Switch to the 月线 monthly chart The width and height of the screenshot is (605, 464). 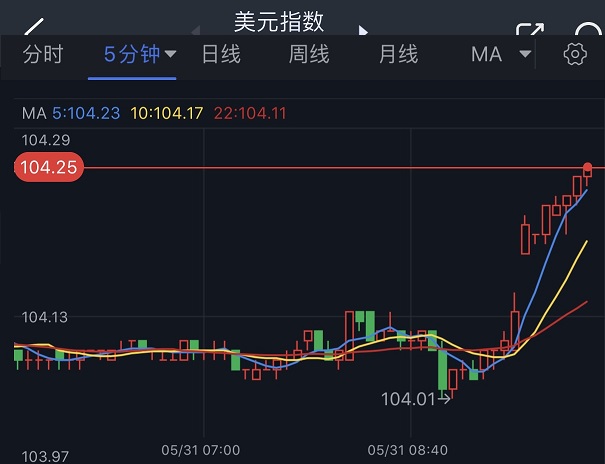[x=398, y=54]
